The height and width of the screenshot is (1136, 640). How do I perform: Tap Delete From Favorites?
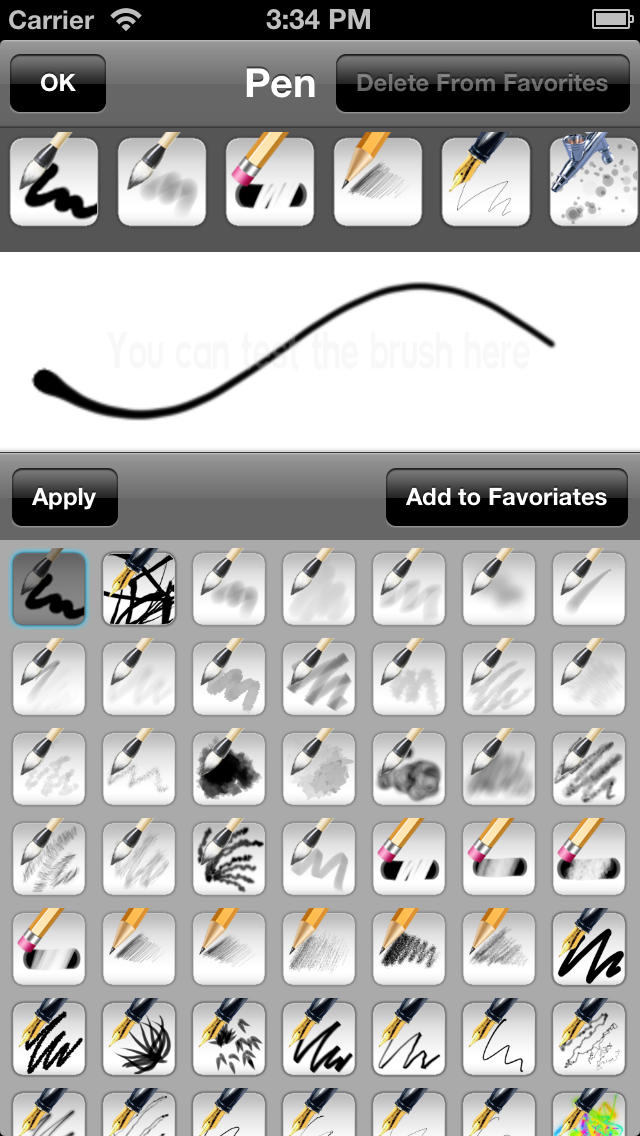point(483,83)
